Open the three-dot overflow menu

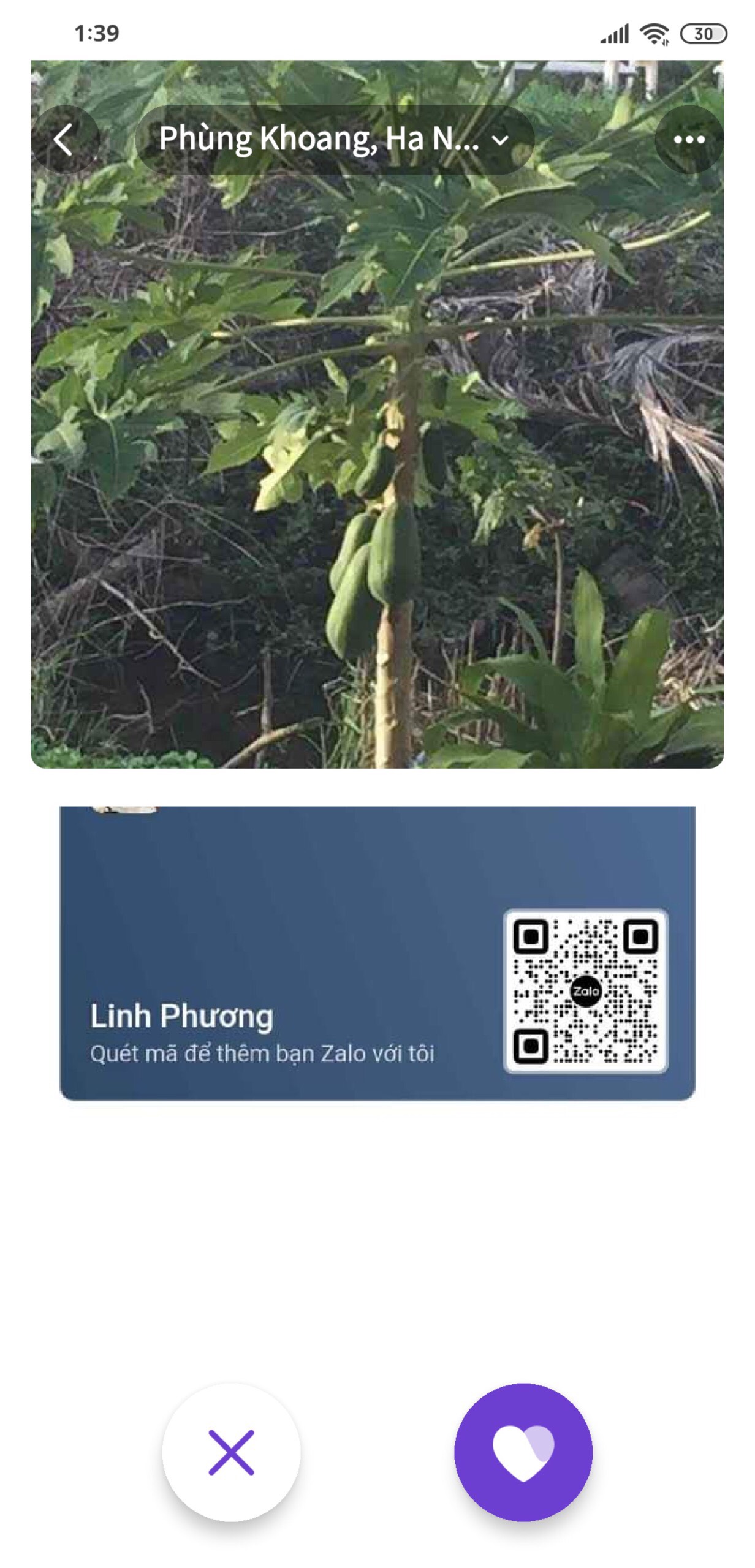[689, 140]
